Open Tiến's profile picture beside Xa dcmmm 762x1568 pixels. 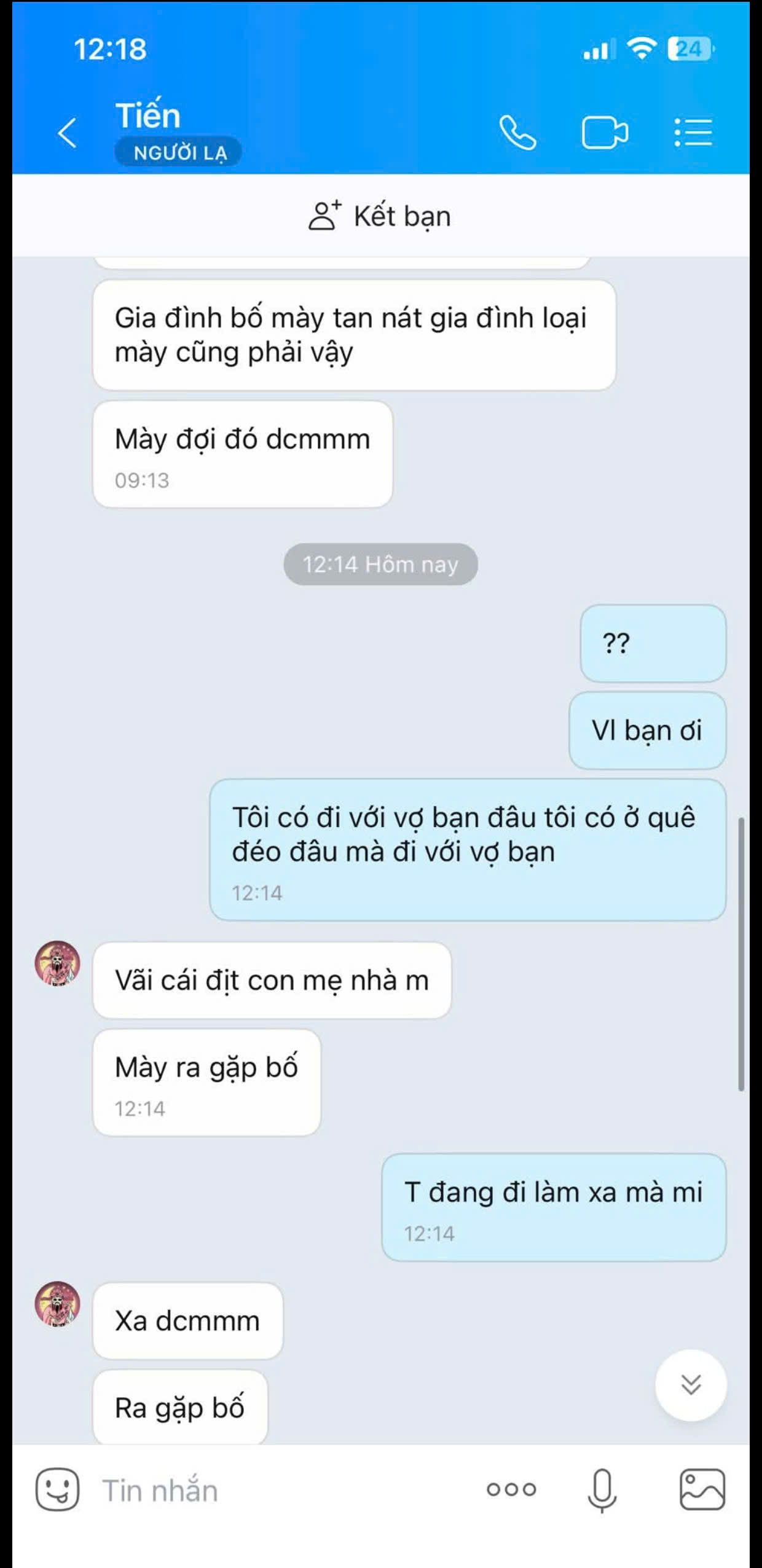point(57,1304)
